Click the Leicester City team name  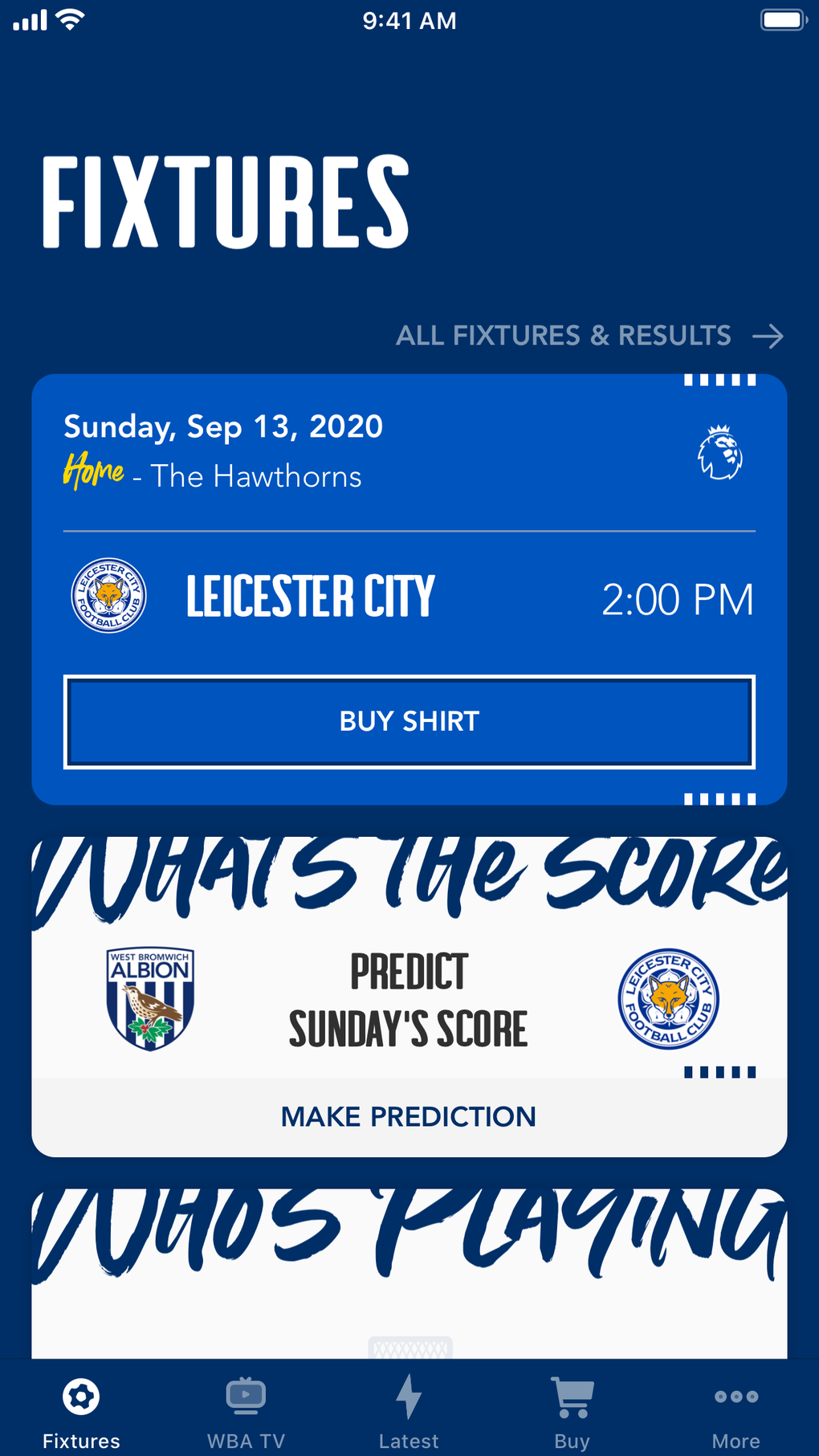pos(311,596)
